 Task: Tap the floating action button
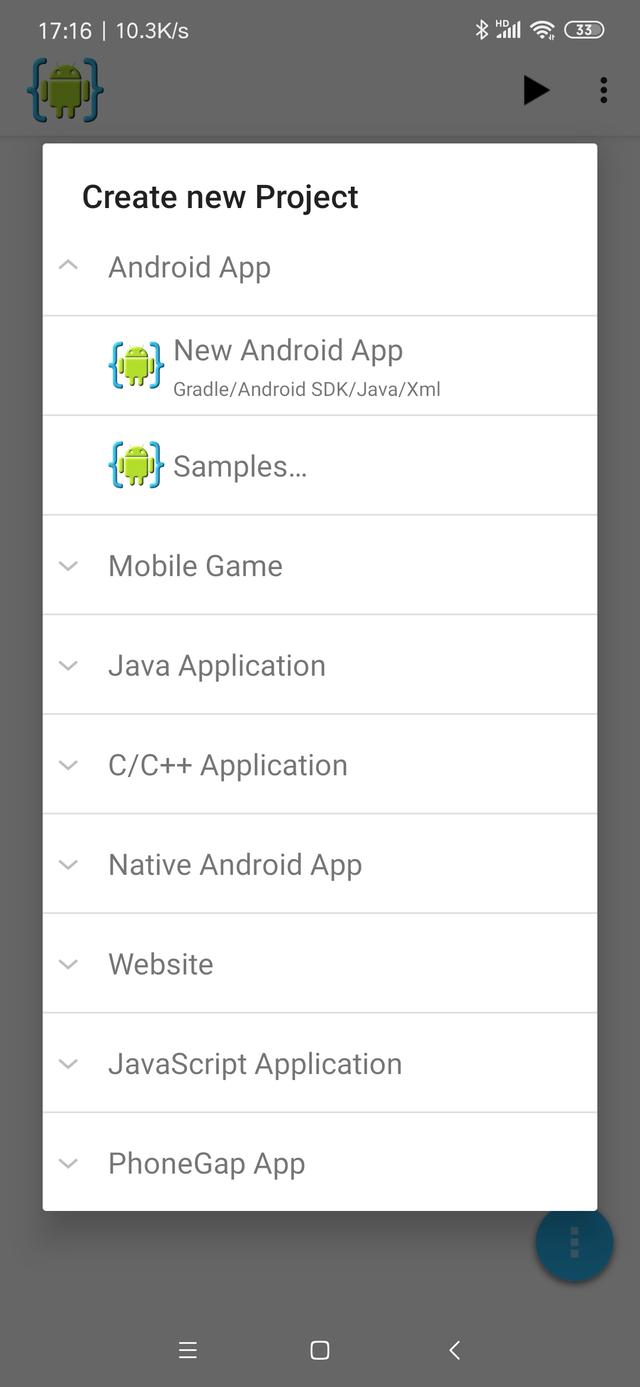click(x=574, y=1242)
